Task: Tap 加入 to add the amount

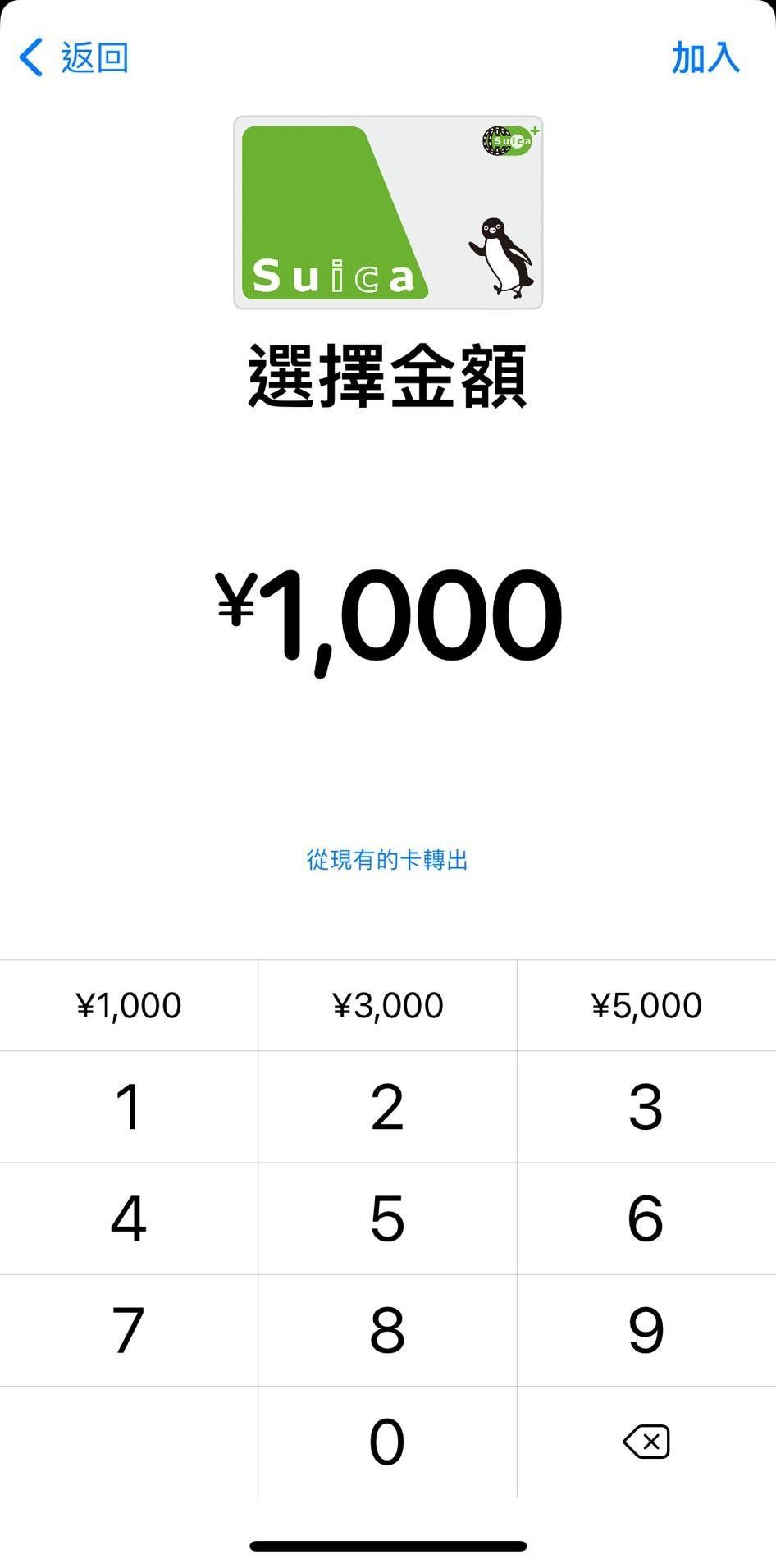Action: click(x=707, y=57)
